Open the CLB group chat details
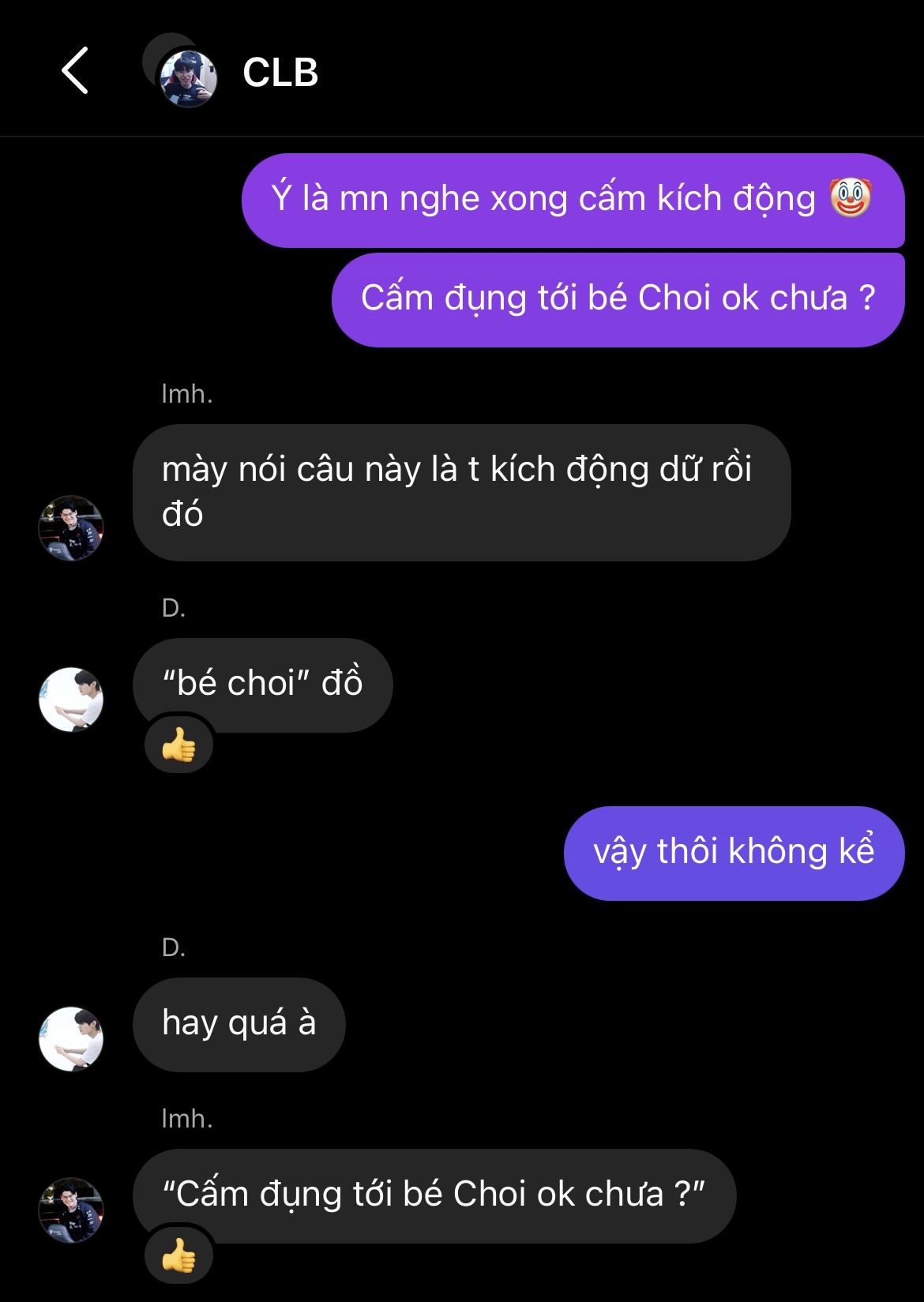 pos(280,73)
